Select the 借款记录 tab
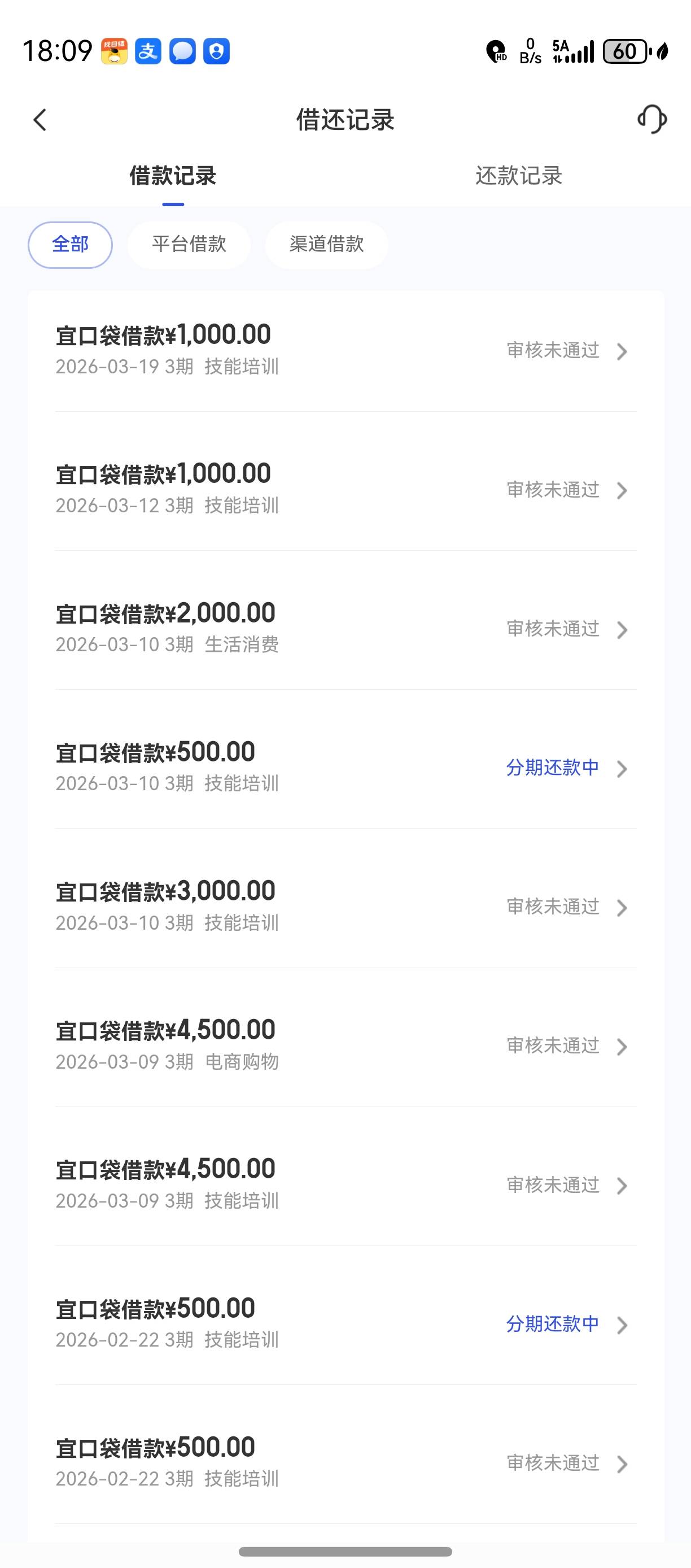 point(173,176)
